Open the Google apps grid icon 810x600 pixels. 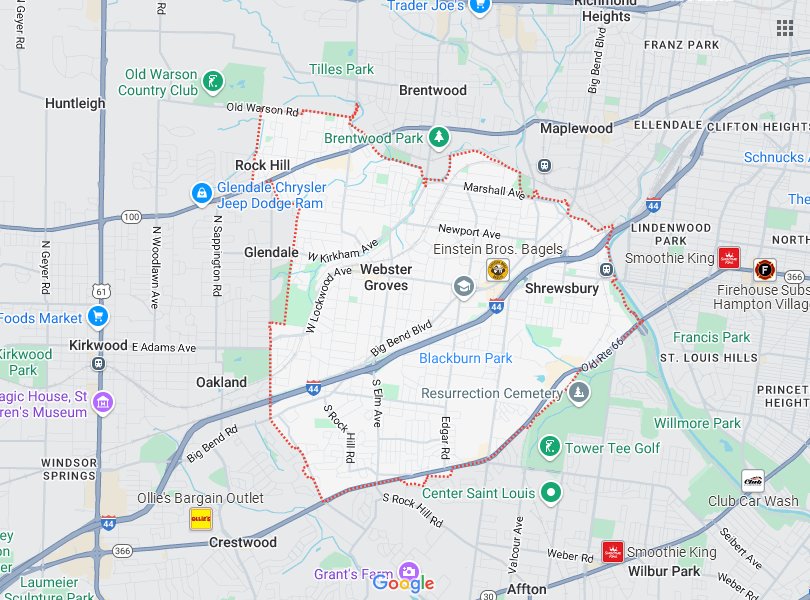point(784,27)
